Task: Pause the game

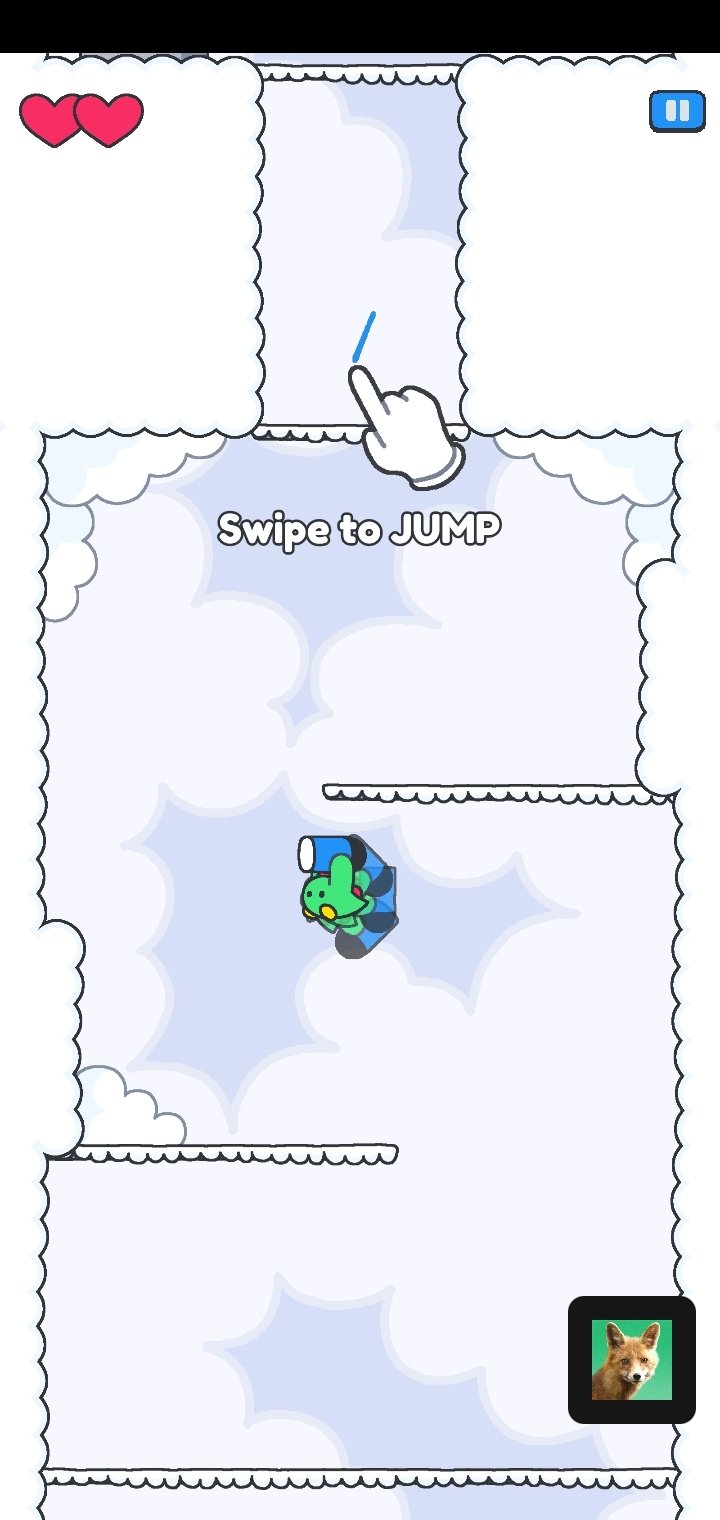Action: pos(677,111)
